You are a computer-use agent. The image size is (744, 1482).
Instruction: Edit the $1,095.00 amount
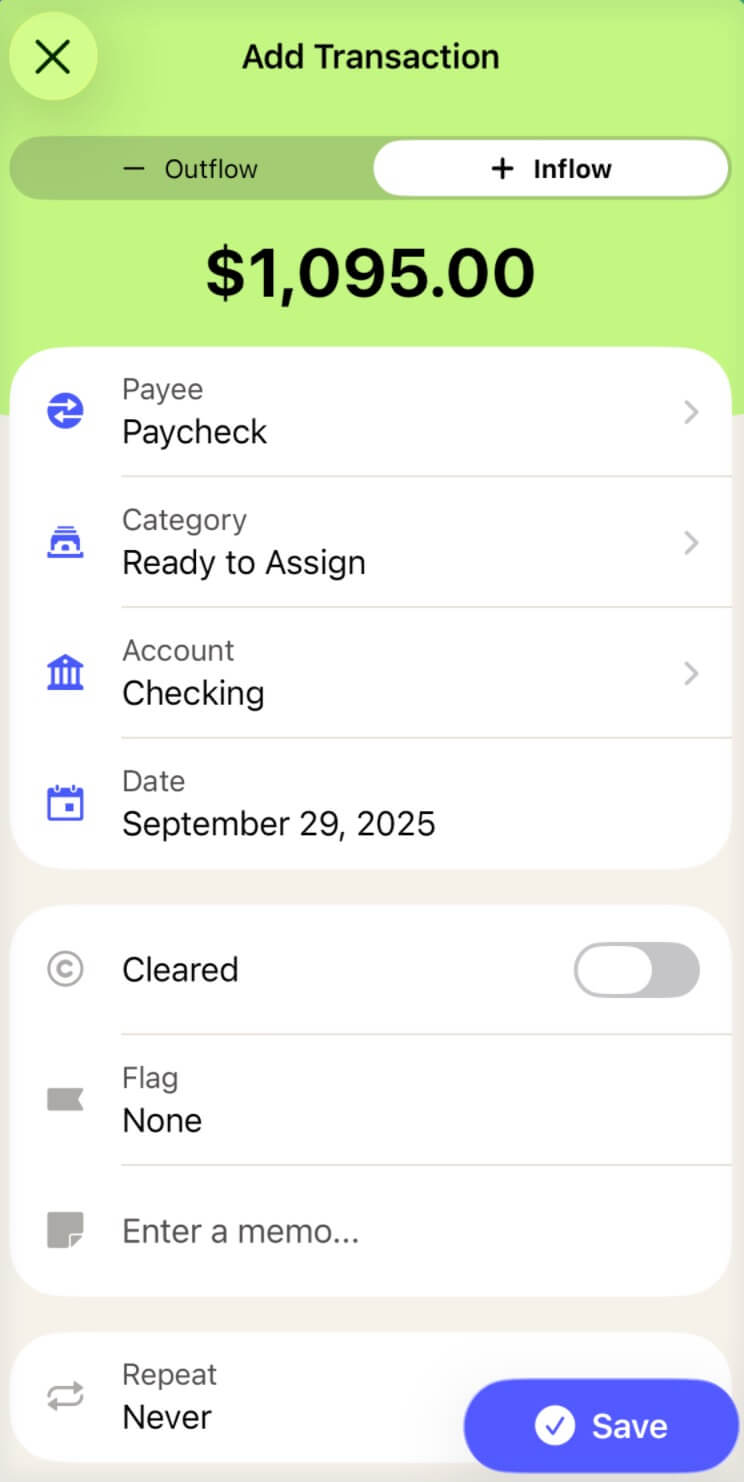370,274
